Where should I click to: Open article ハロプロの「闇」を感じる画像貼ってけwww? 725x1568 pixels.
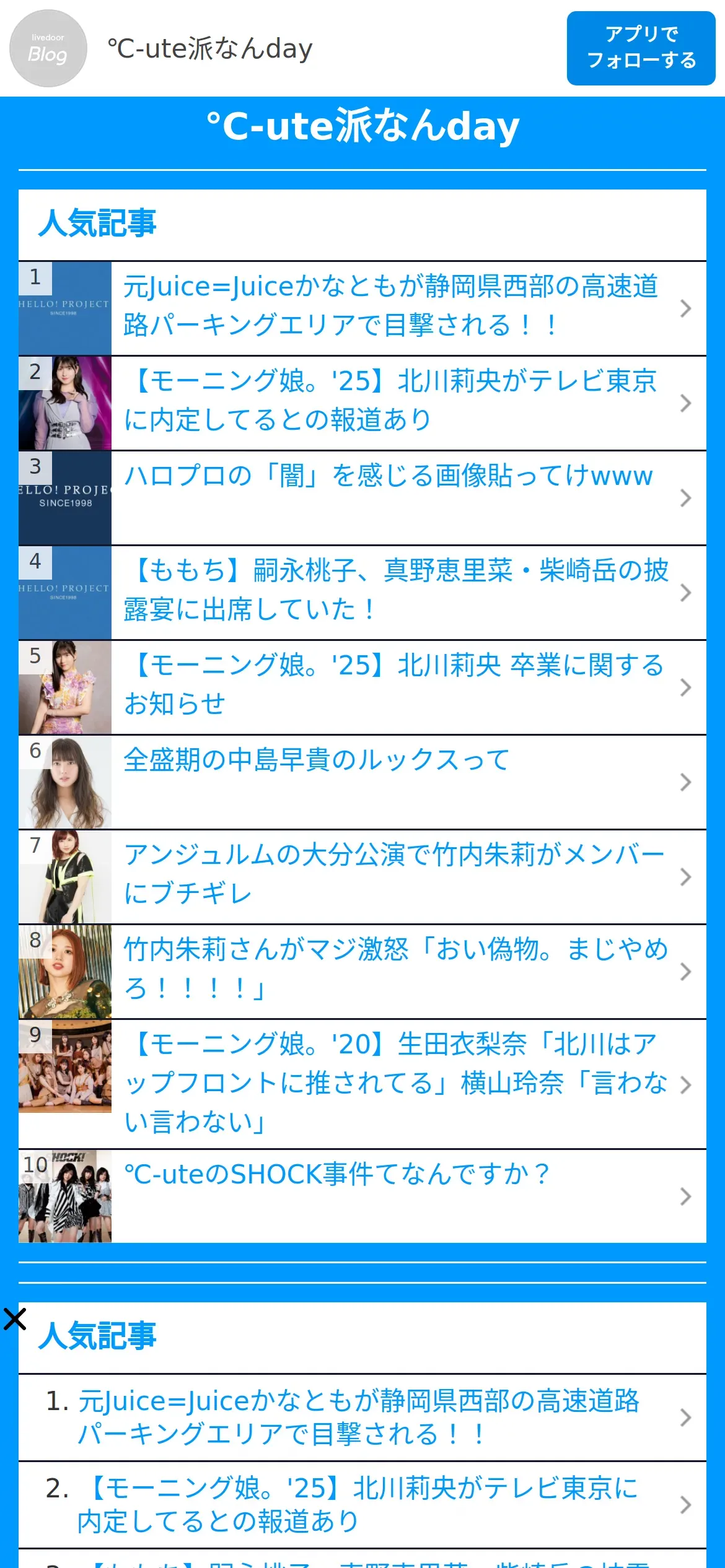pyautogui.click(x=388, y=477)
